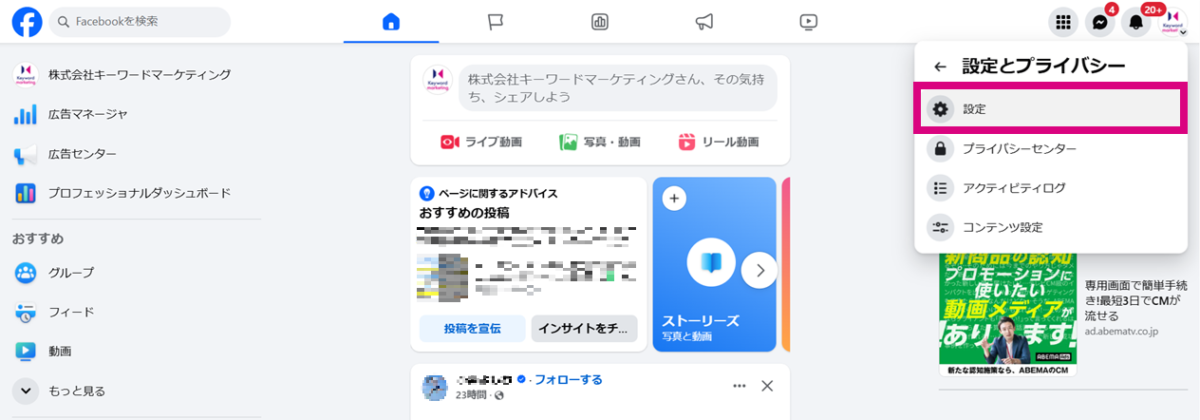Switch to the Pages flag tab
The image size is (1200, 420).
[x=496, y=21]
